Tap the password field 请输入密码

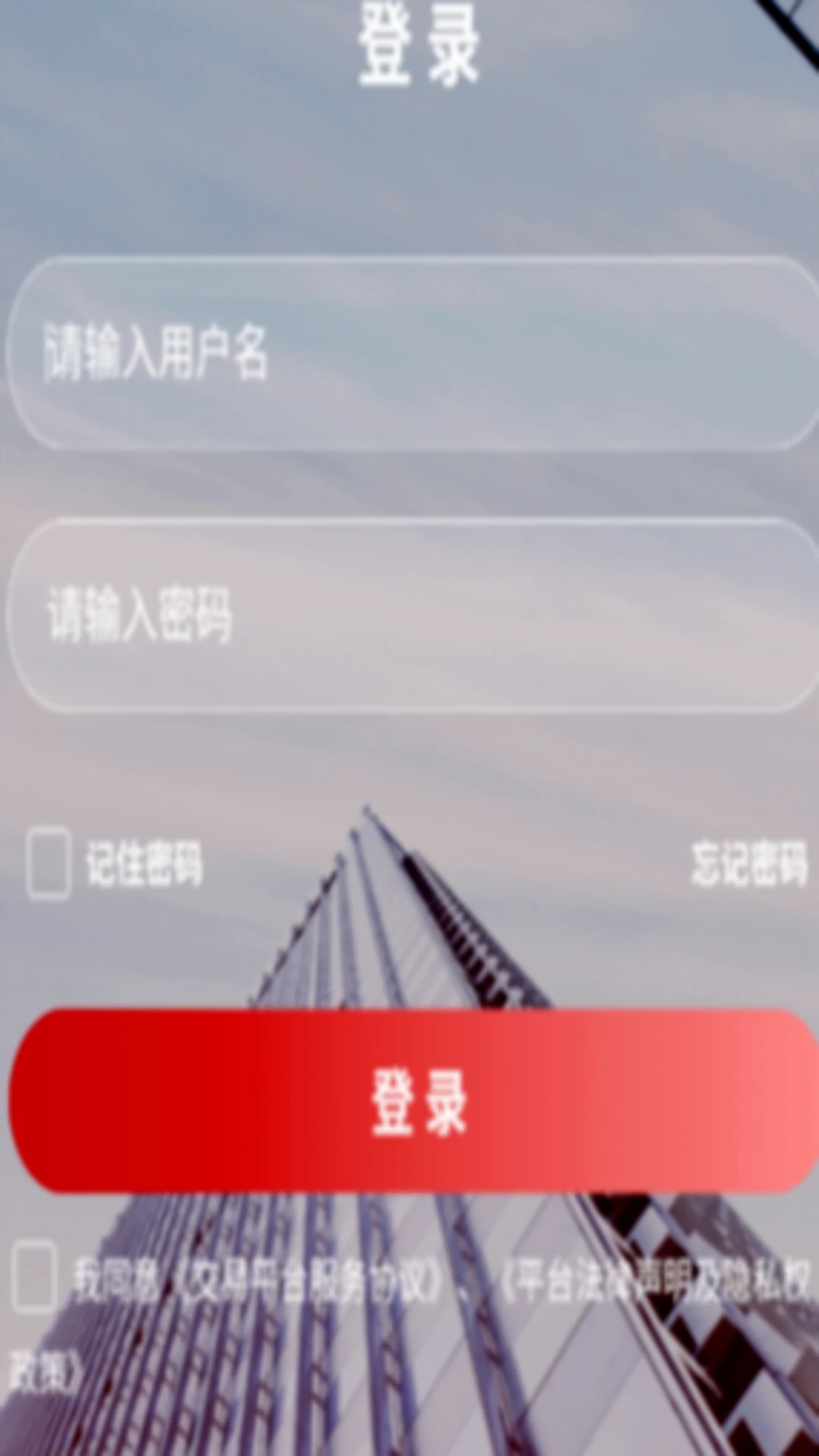tap(409, 615)
